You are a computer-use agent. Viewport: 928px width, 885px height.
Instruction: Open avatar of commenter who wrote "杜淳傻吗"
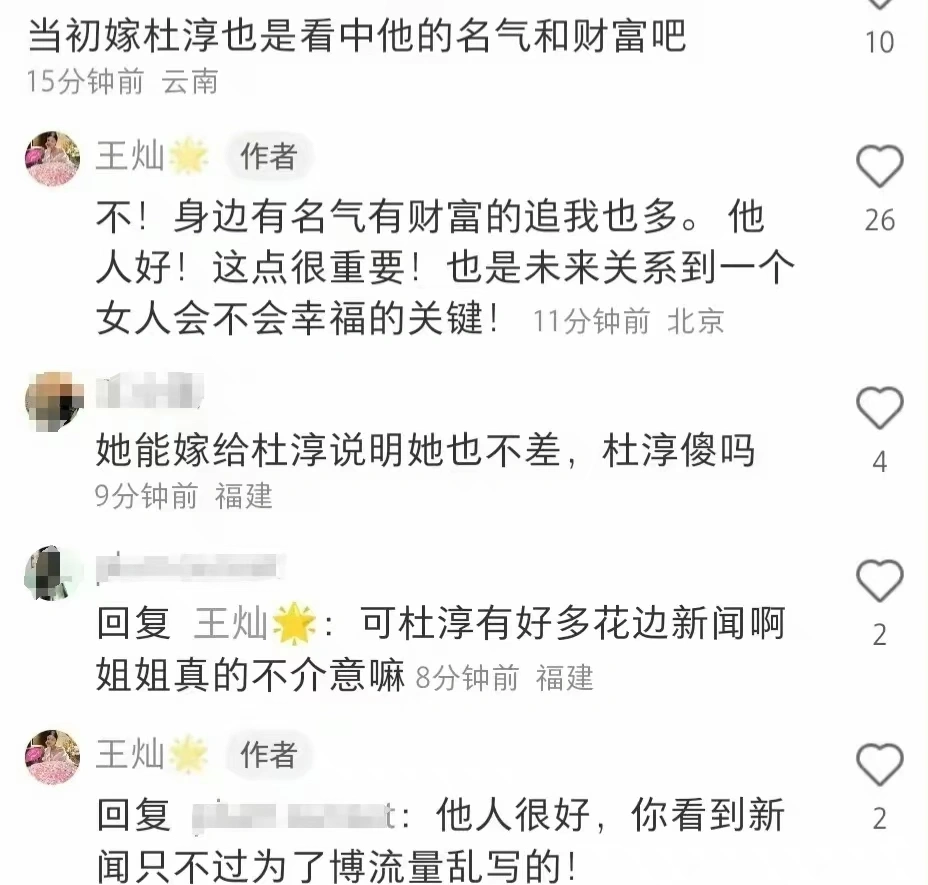(x=52, y=398)
